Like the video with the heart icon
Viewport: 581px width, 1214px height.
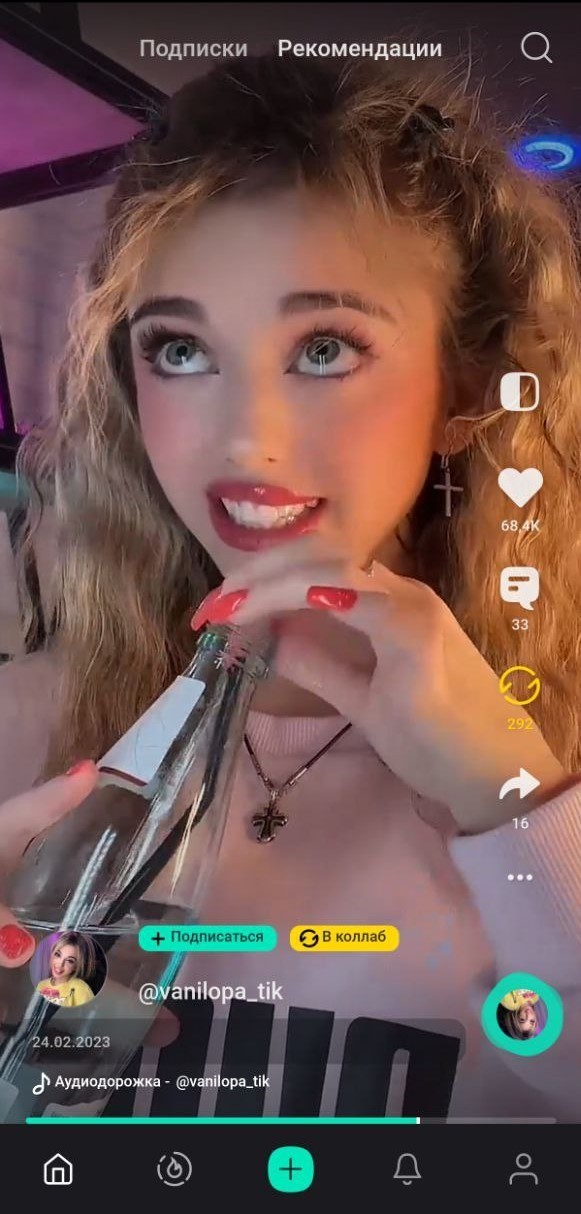click(520, 487)
